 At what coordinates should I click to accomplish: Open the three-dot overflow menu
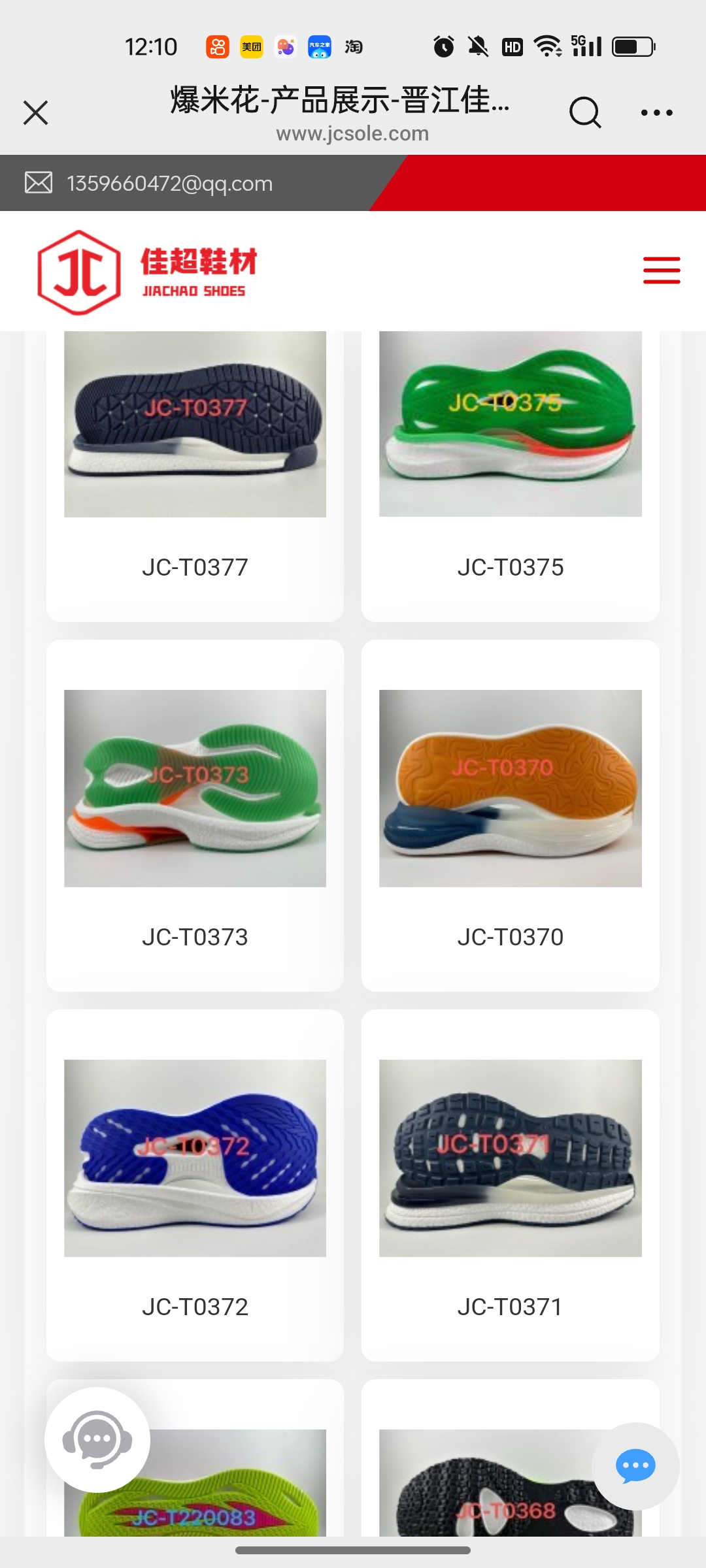pyautogui.click(x=656, y=112)
